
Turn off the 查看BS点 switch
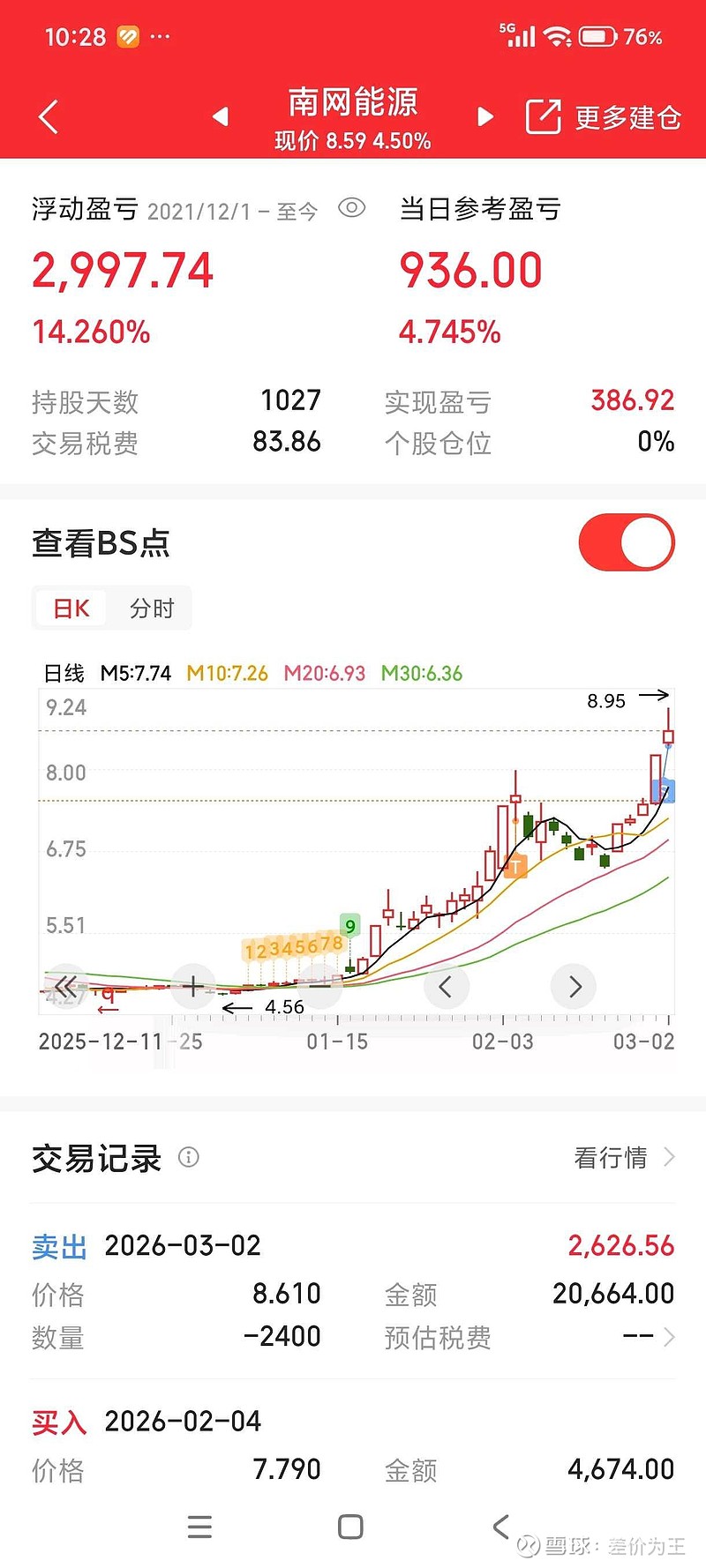pyautogui.click(x=627, y=542)
